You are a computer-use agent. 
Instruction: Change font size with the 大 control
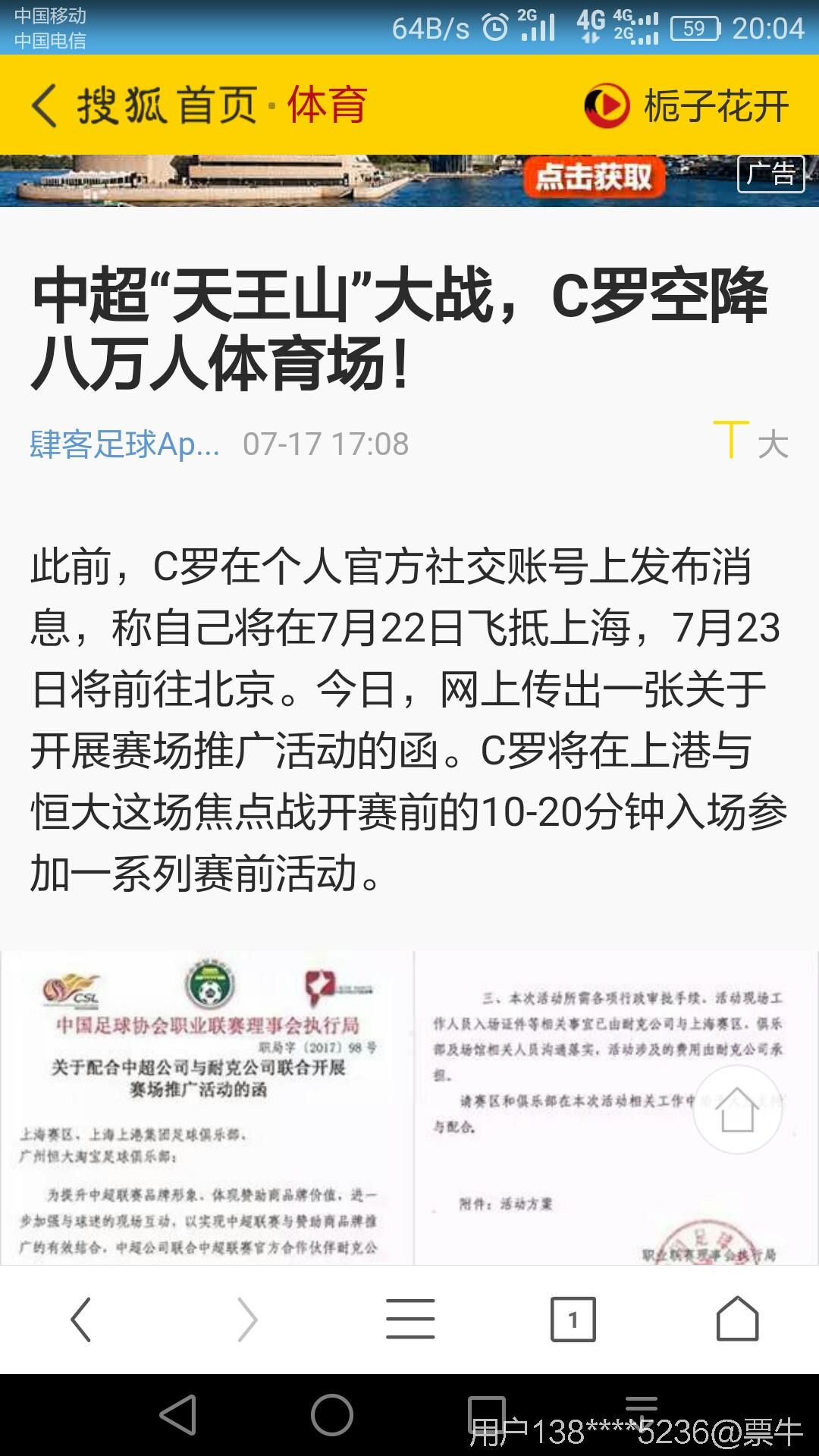click(x=752, y=441)
